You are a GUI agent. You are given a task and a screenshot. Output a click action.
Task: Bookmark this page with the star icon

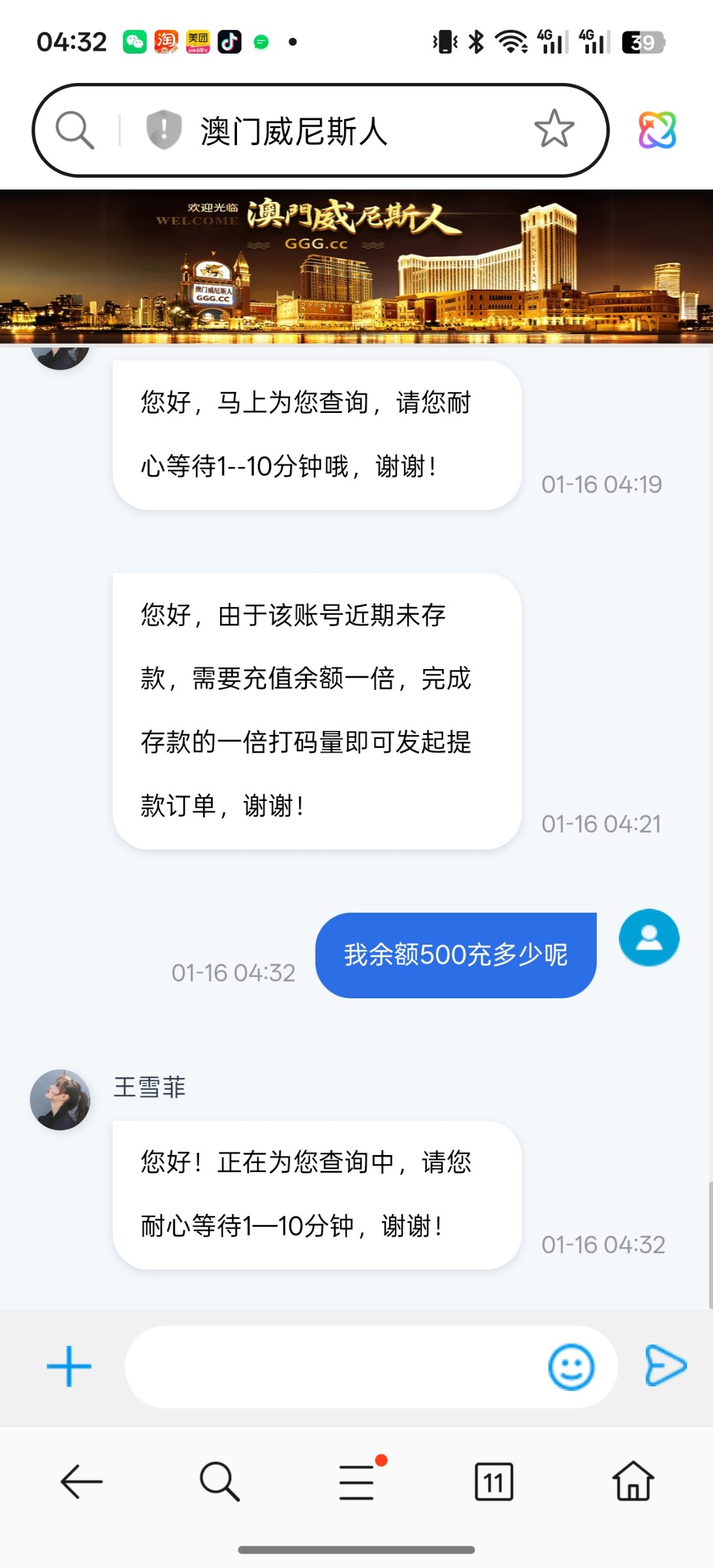[554, 129]
